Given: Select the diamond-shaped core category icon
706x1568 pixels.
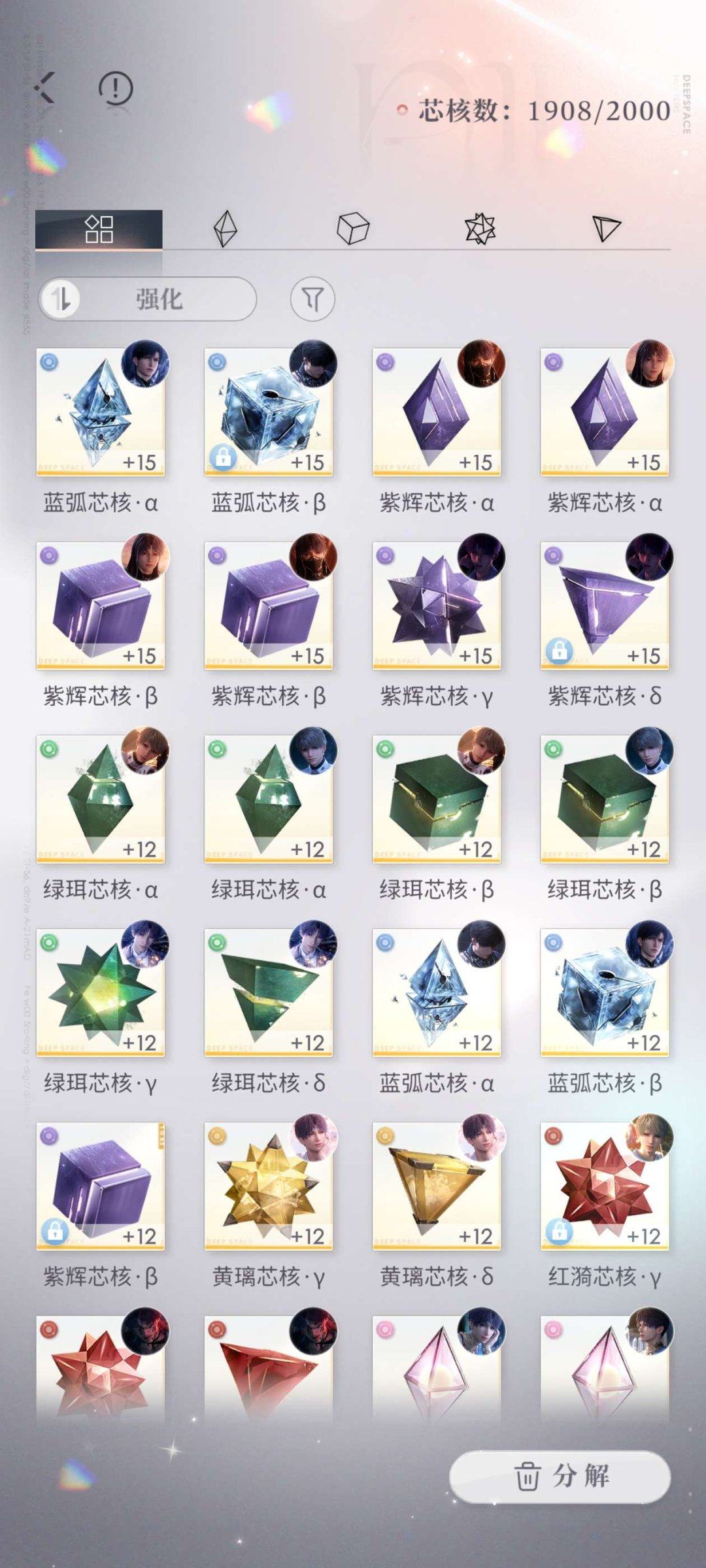Looking at the screenshot, I should (226, 230).
